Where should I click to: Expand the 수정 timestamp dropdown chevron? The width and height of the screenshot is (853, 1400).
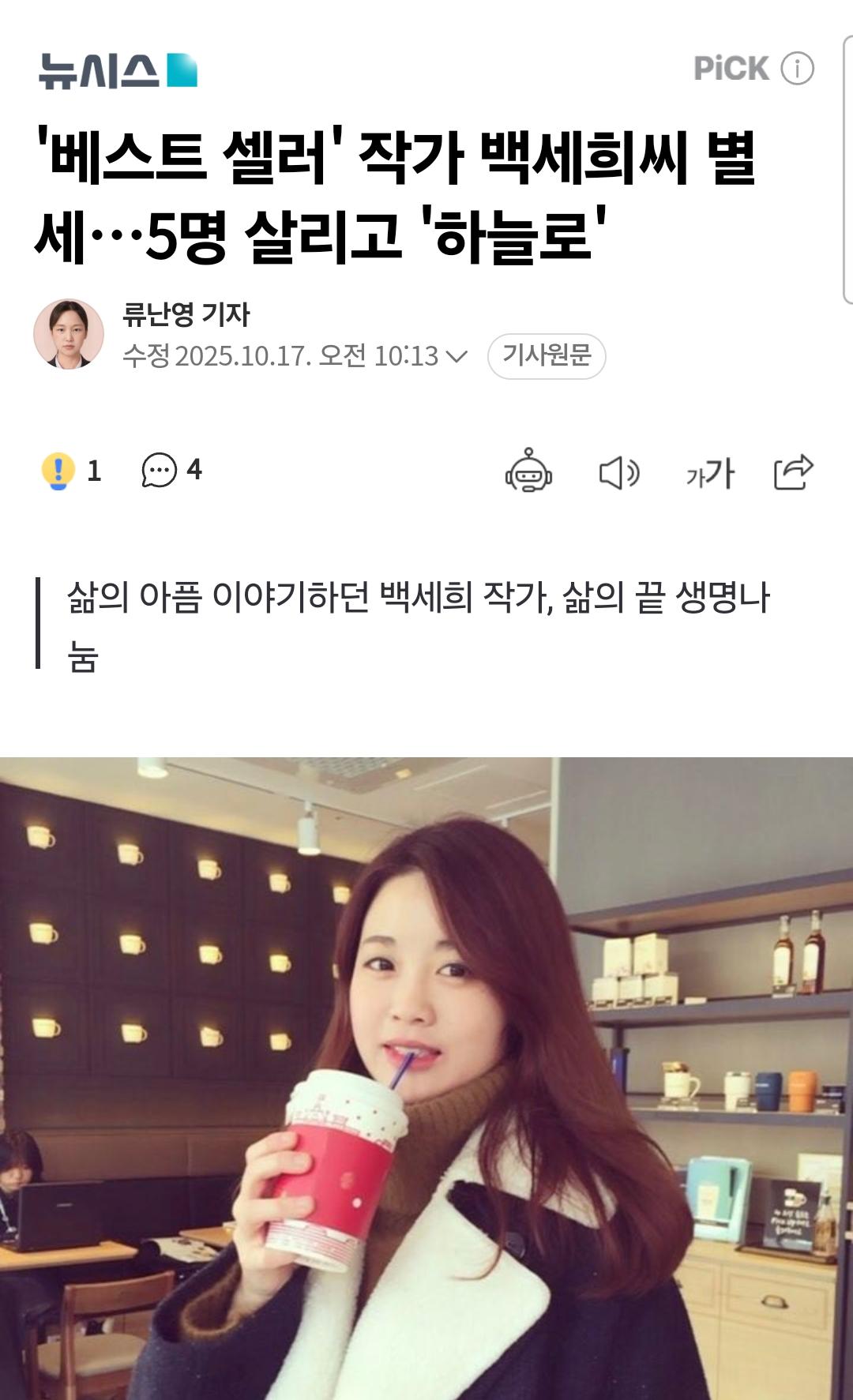click(457, 355)
